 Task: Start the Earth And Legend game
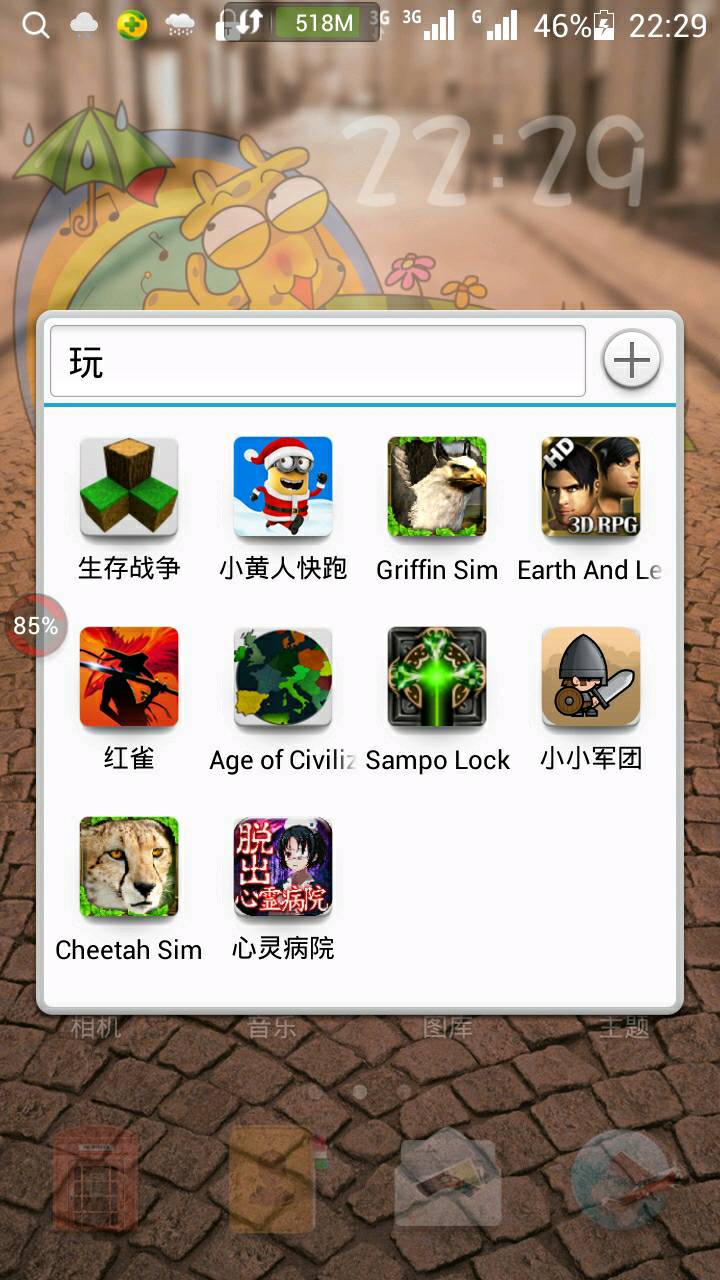coord(590,487)
